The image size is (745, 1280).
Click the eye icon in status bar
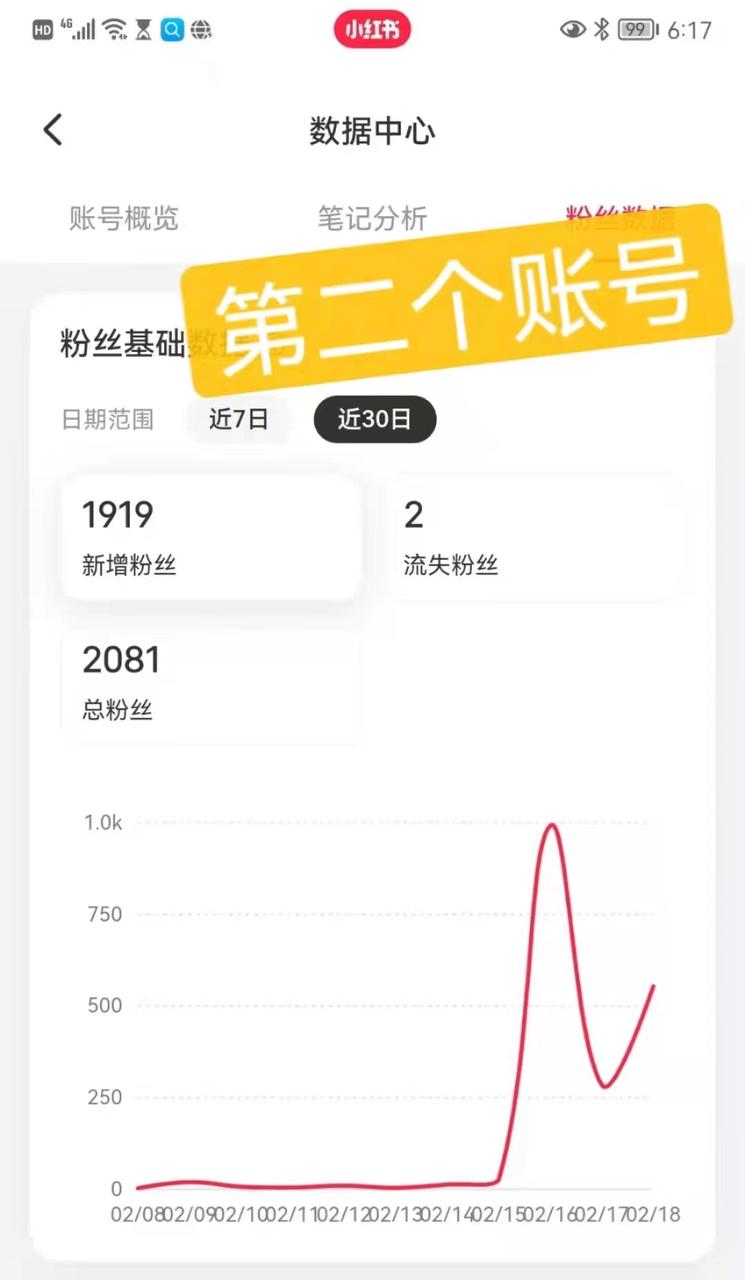[573, 30]
